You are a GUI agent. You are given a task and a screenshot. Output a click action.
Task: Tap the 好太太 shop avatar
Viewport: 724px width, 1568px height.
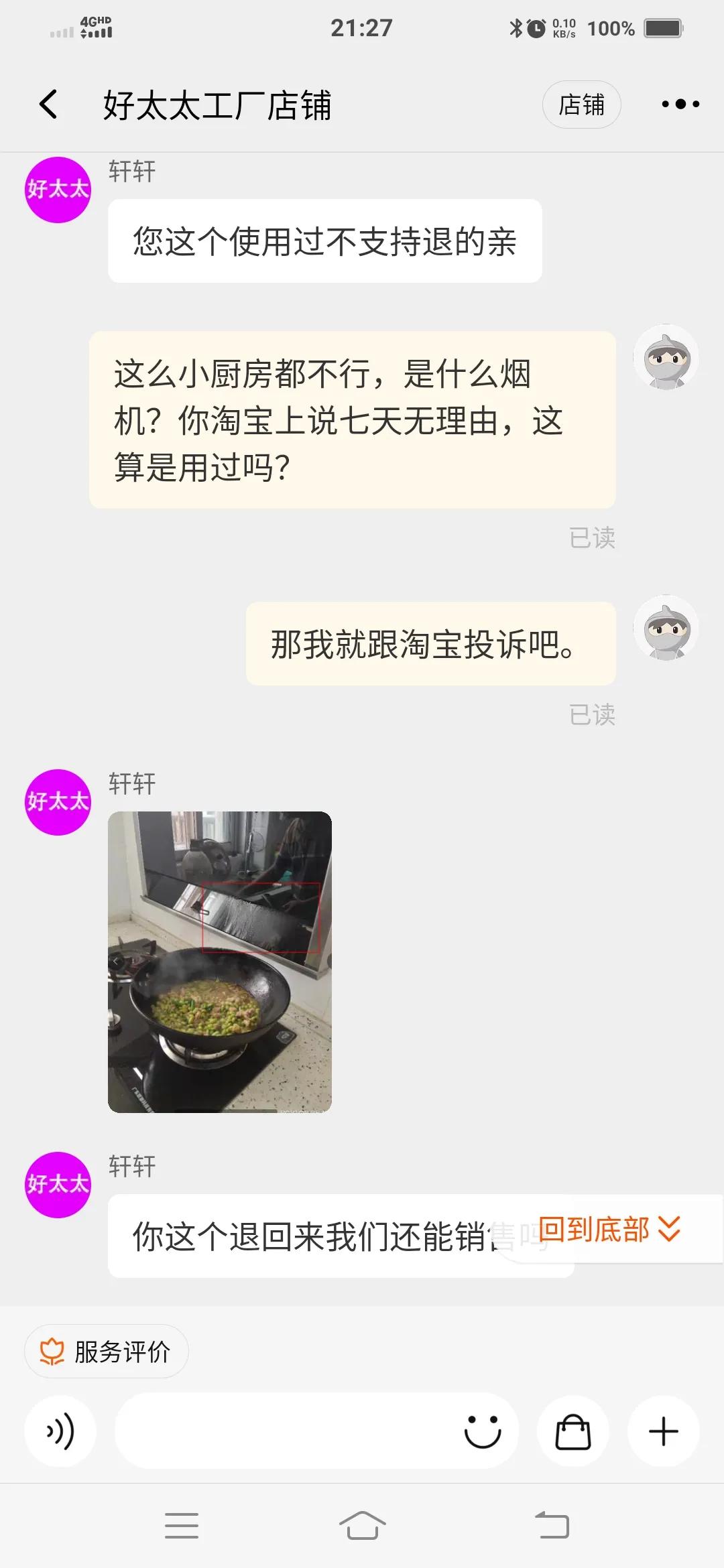point(58,190)
